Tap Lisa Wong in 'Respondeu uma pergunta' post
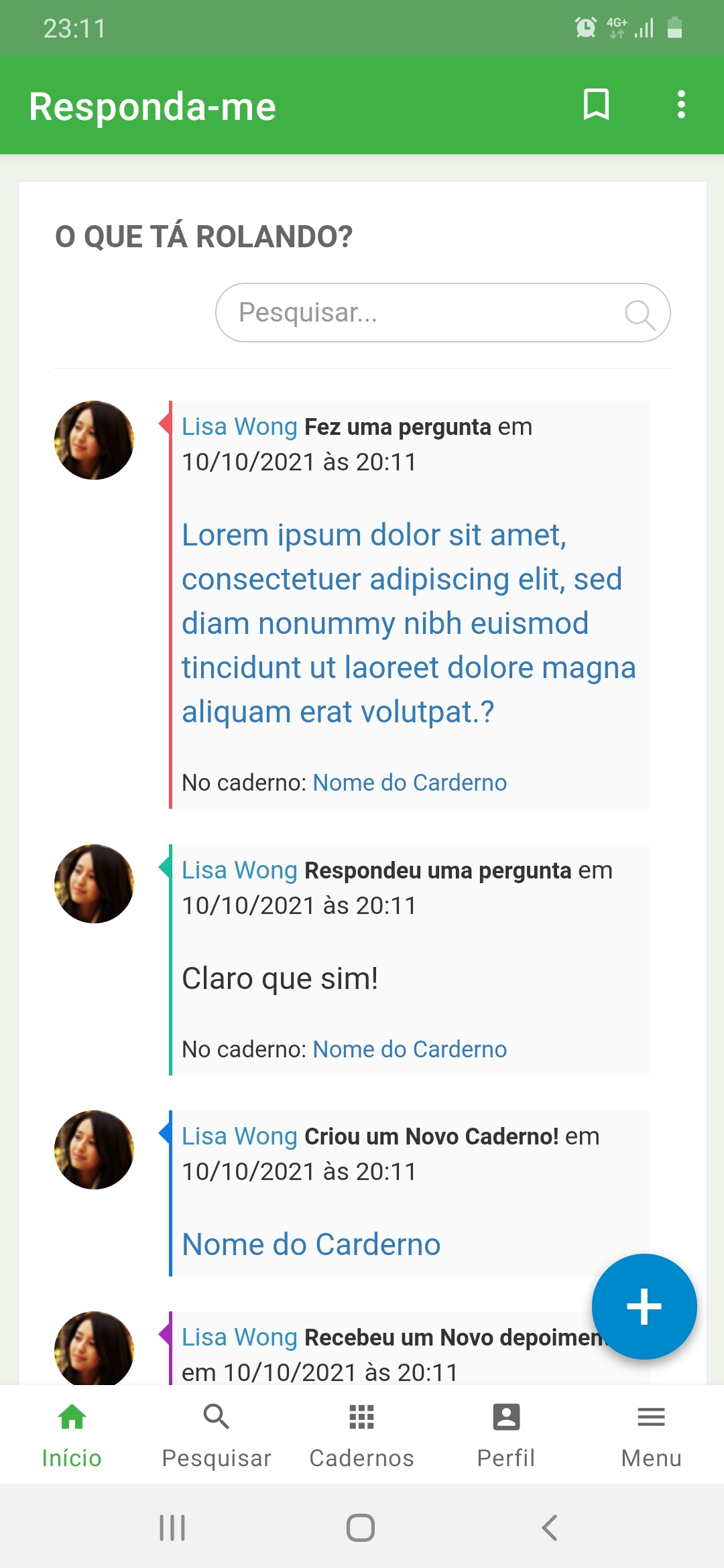The image size is (724, 1568). tap(239, 870)
